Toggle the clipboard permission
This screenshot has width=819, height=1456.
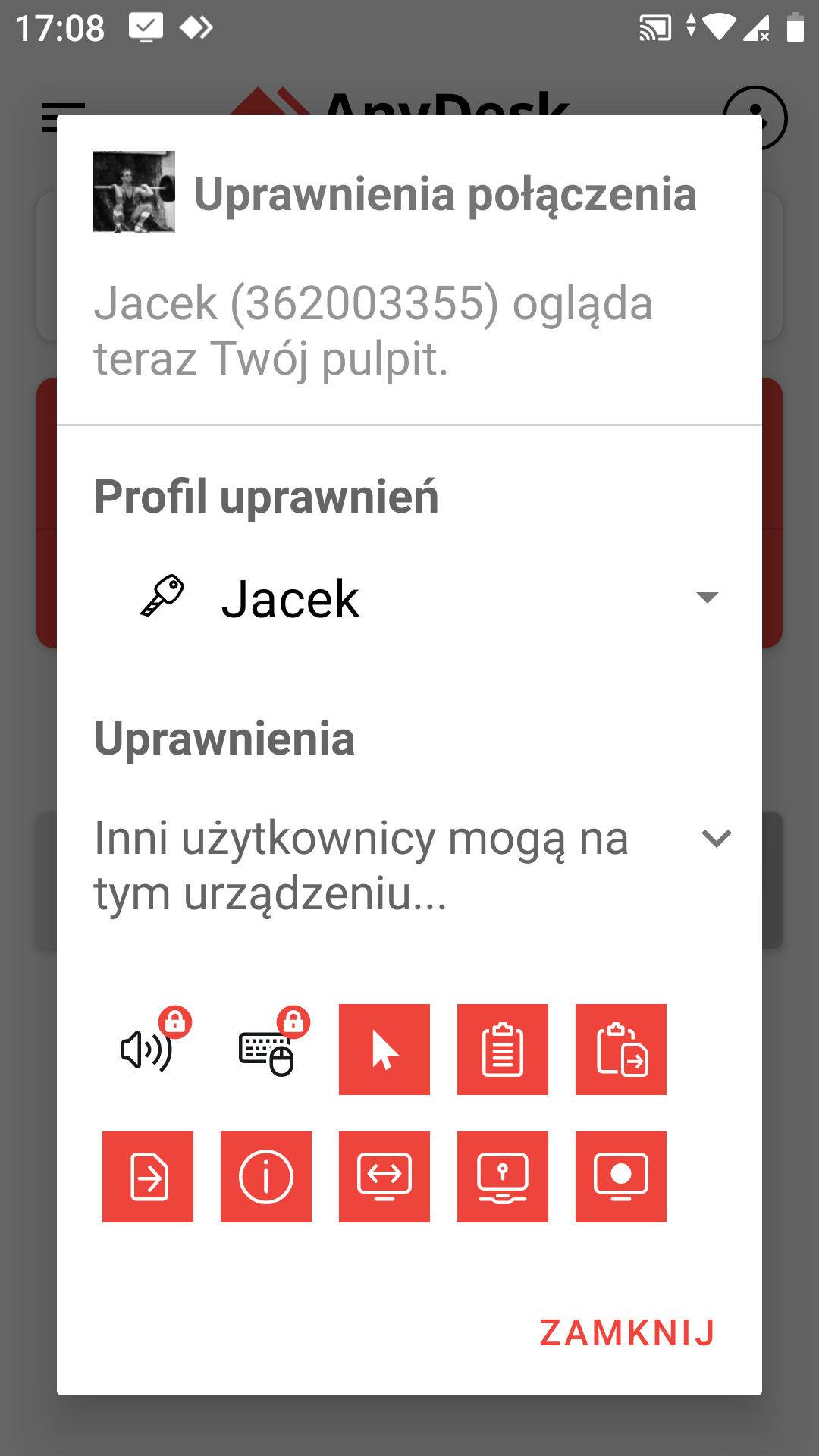[x=503, y=1050]
